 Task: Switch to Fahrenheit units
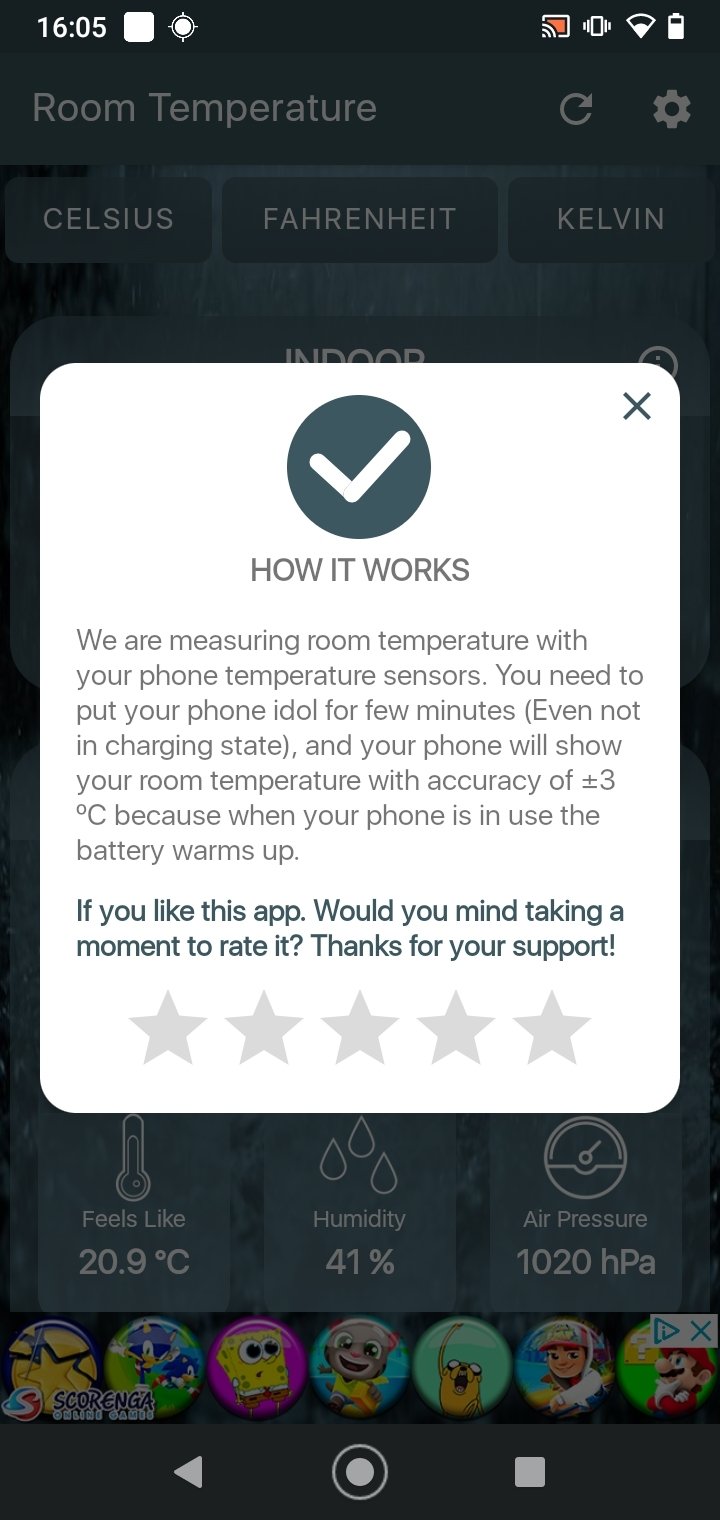coord(359,219)
